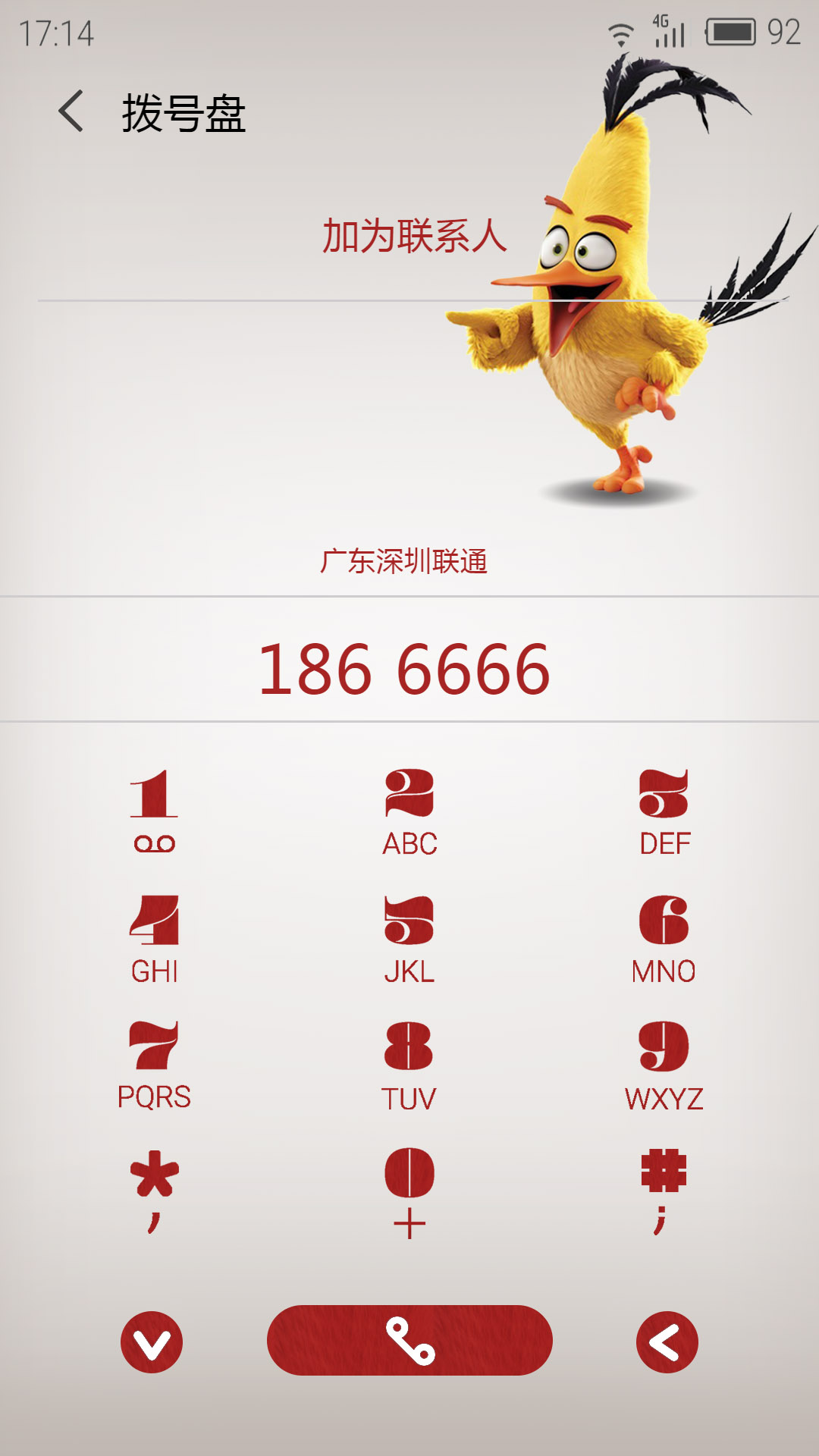Go back from the dialer screen
The height and width of the screenshot is (1456, 819).
[x=71, y=111]
